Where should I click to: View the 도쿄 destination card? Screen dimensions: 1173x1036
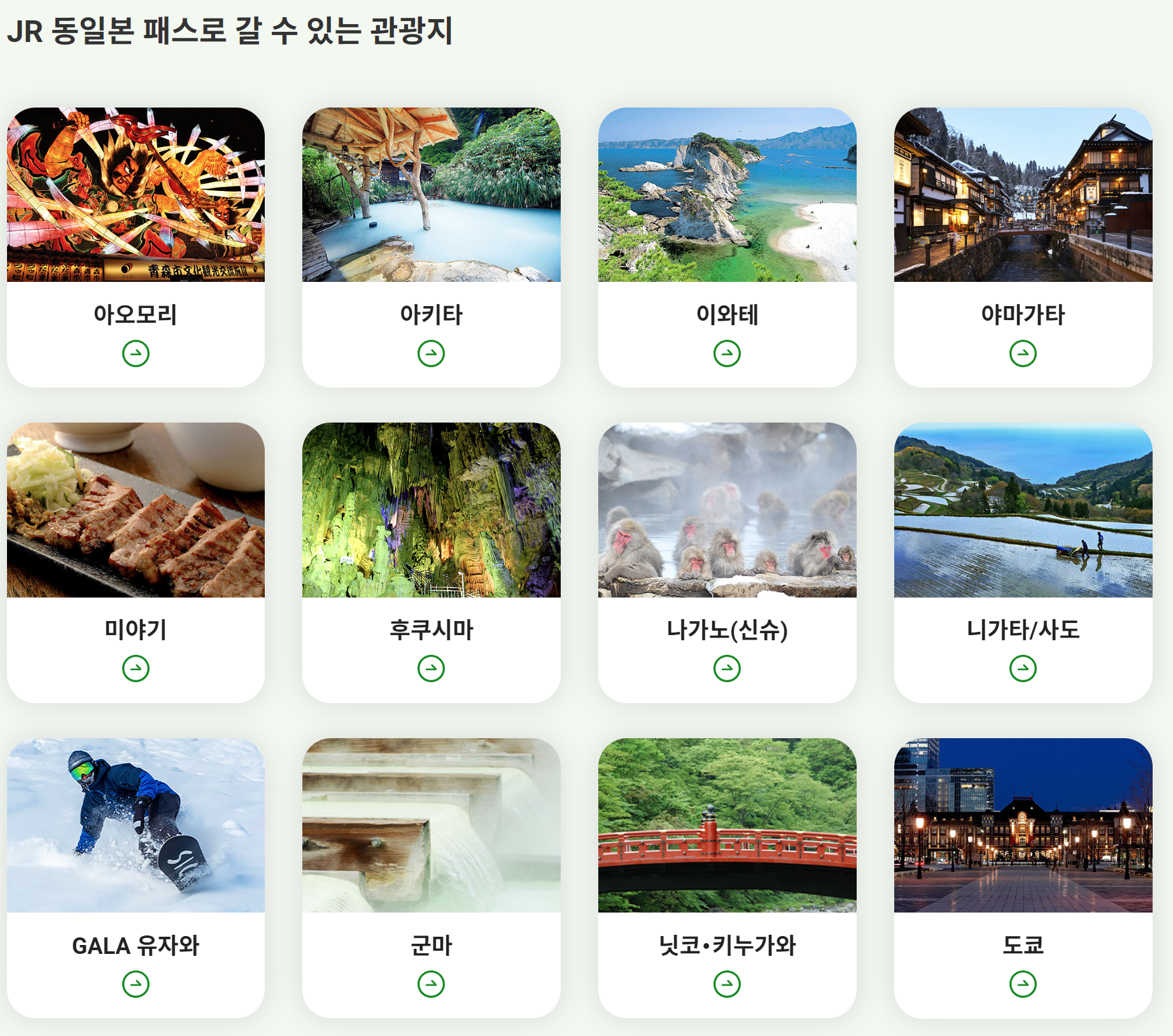point(1023,878)
